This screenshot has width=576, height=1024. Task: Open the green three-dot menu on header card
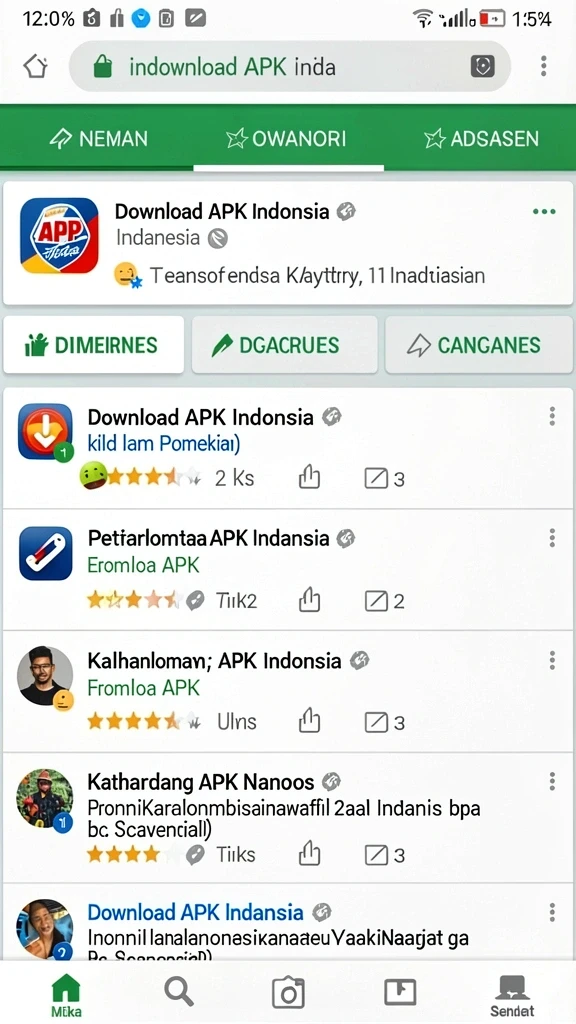pyautogui.click(x=544, y=212)
